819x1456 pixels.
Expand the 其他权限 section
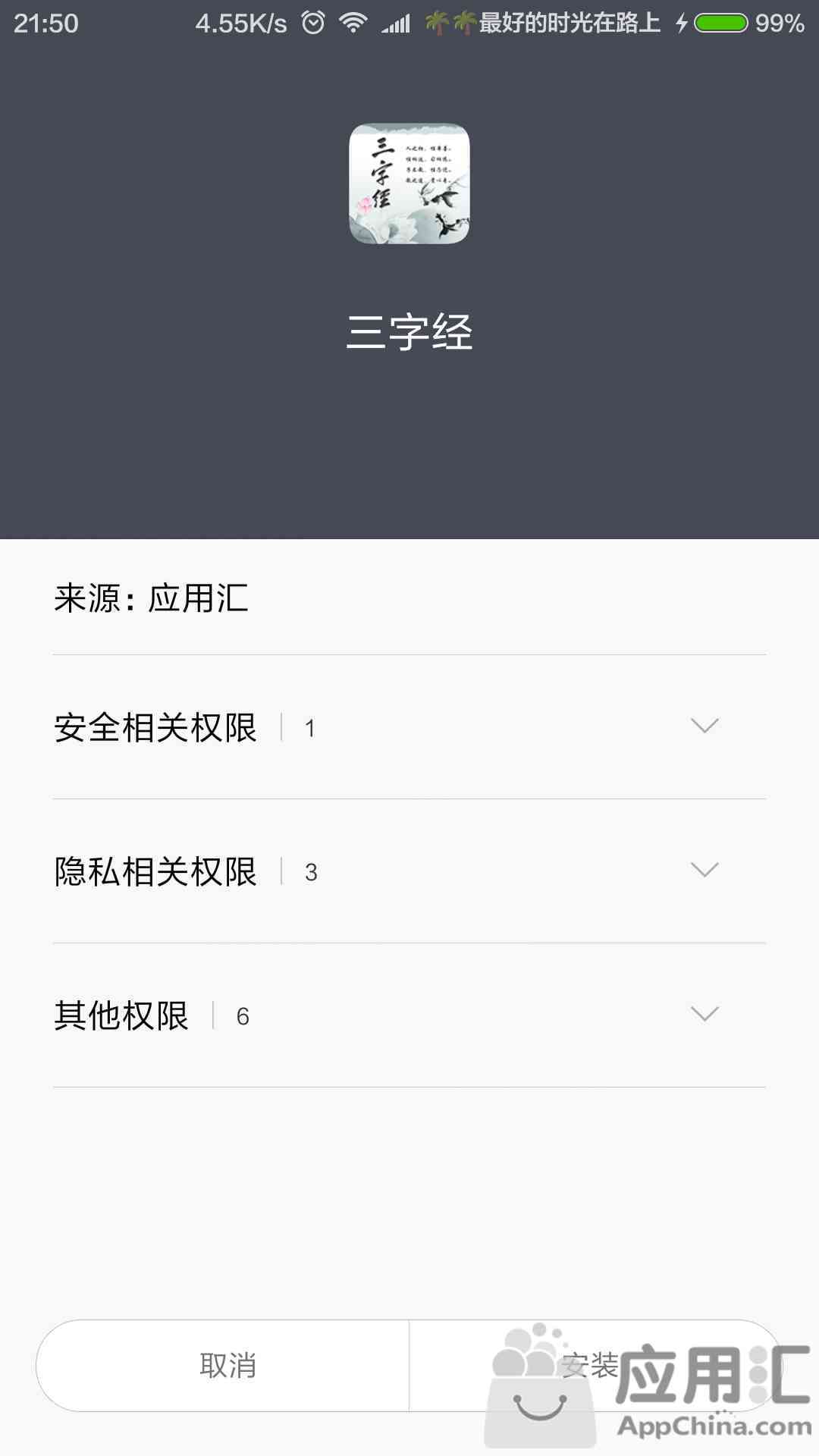(x=704, y=1015)
